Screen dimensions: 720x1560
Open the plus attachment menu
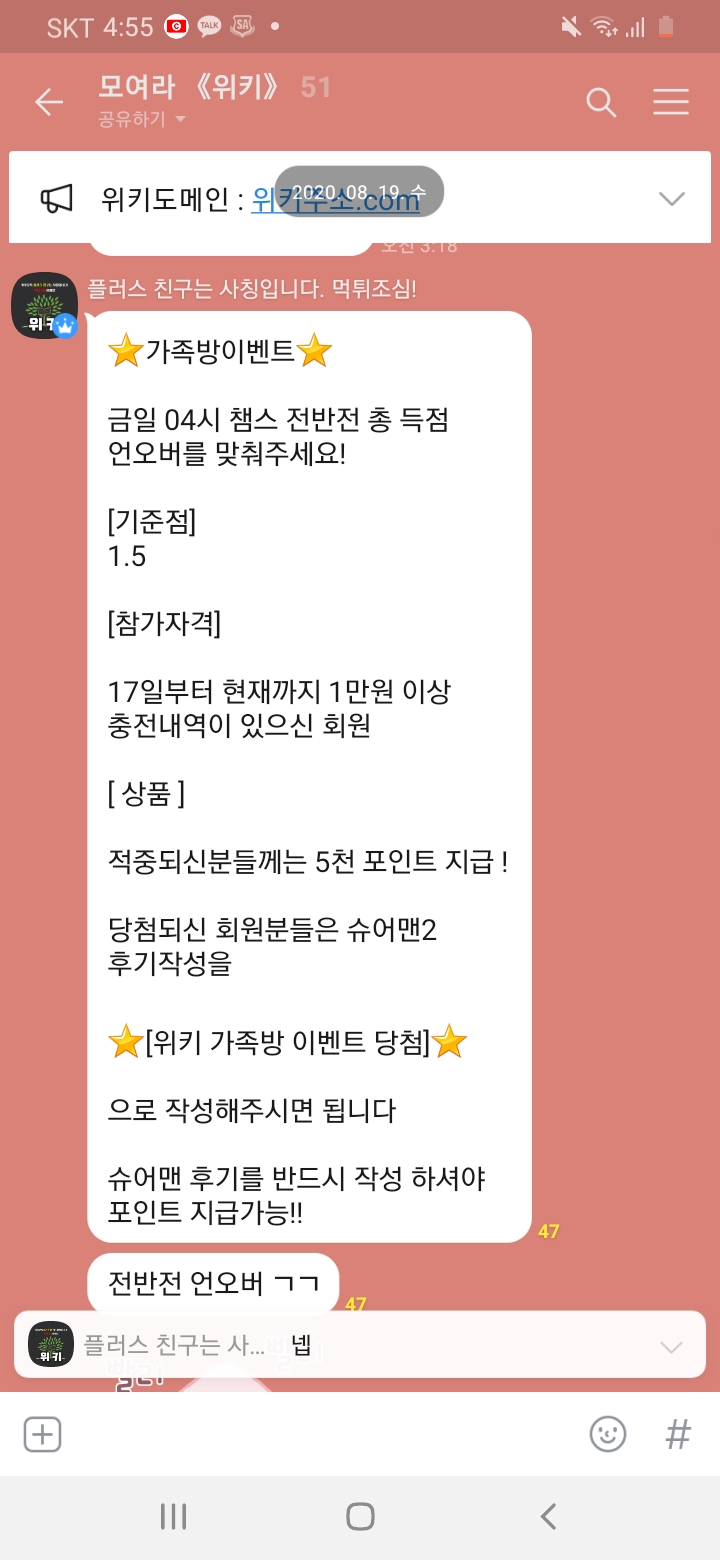42,1434
